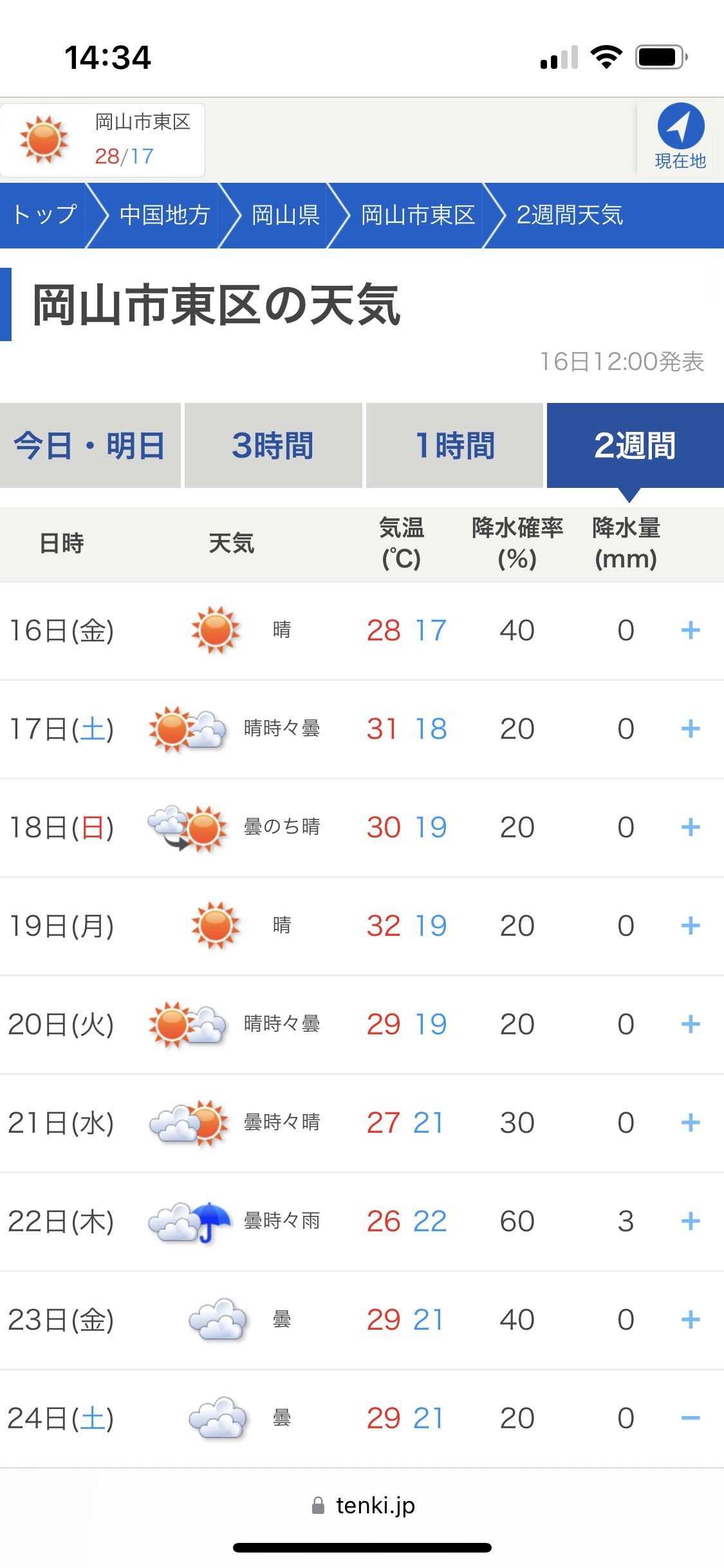Switch to the 1時間 forecast tab
Image resolution: width=724 pixels, height=1568 pixels.
click(x=454, y=445)
